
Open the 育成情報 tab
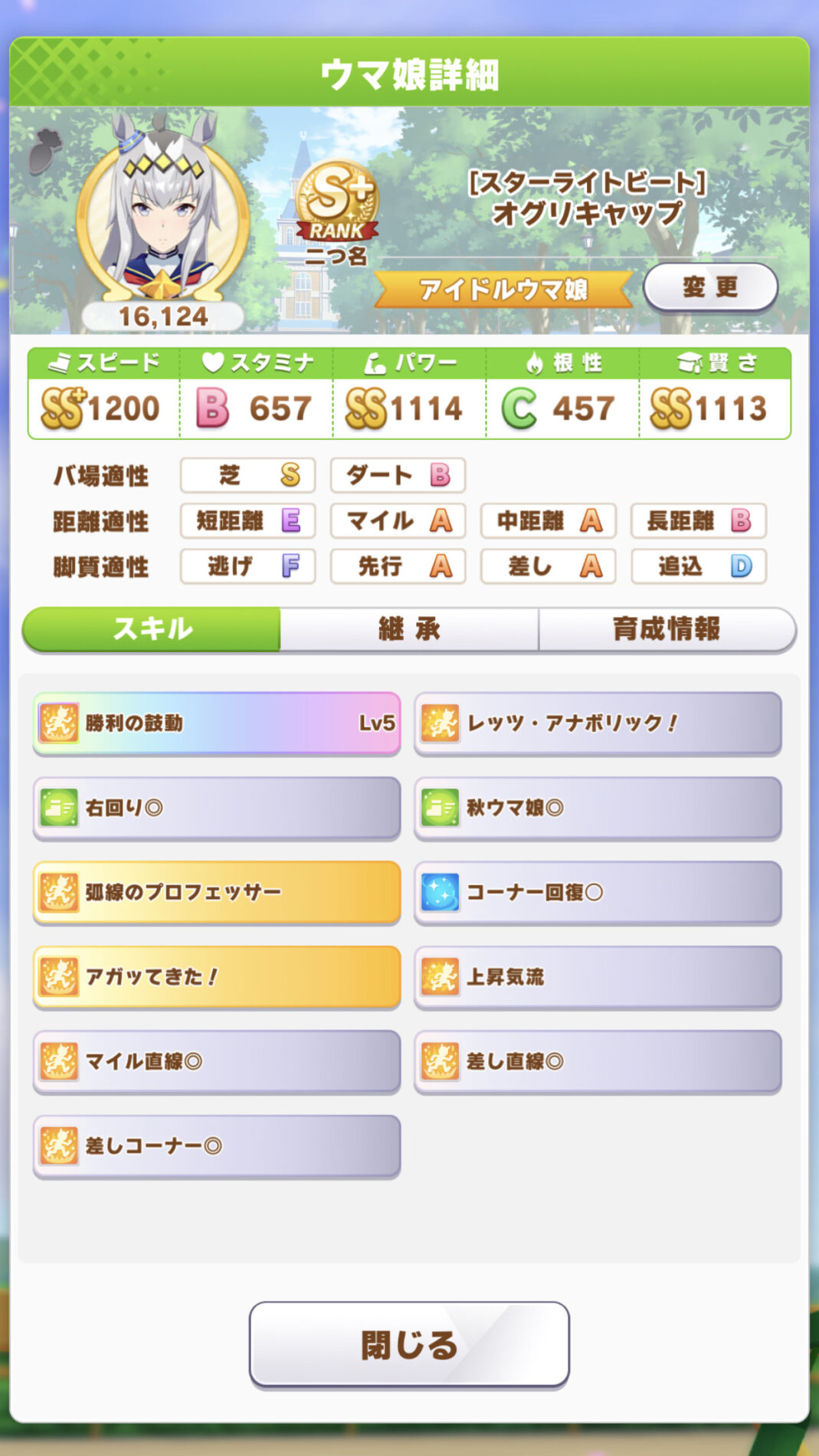pos(667,629)
